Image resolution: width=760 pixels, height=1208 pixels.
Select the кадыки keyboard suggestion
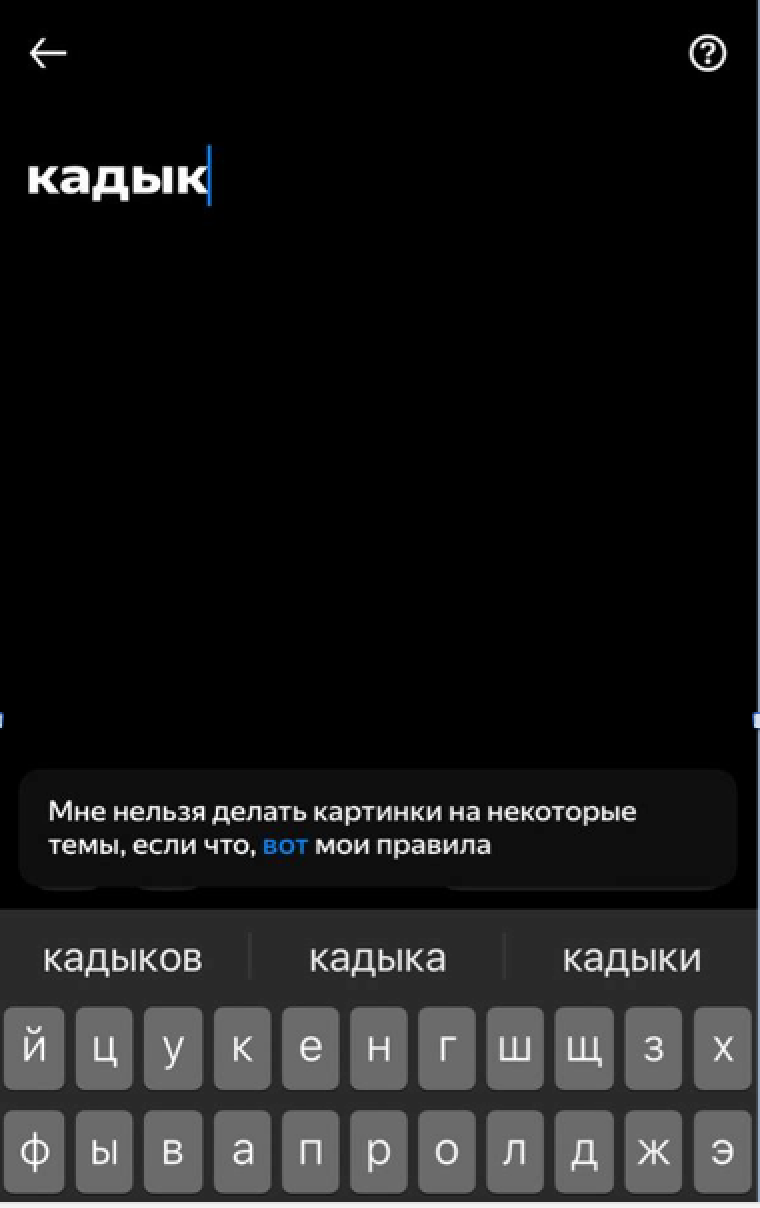(631, 958)
